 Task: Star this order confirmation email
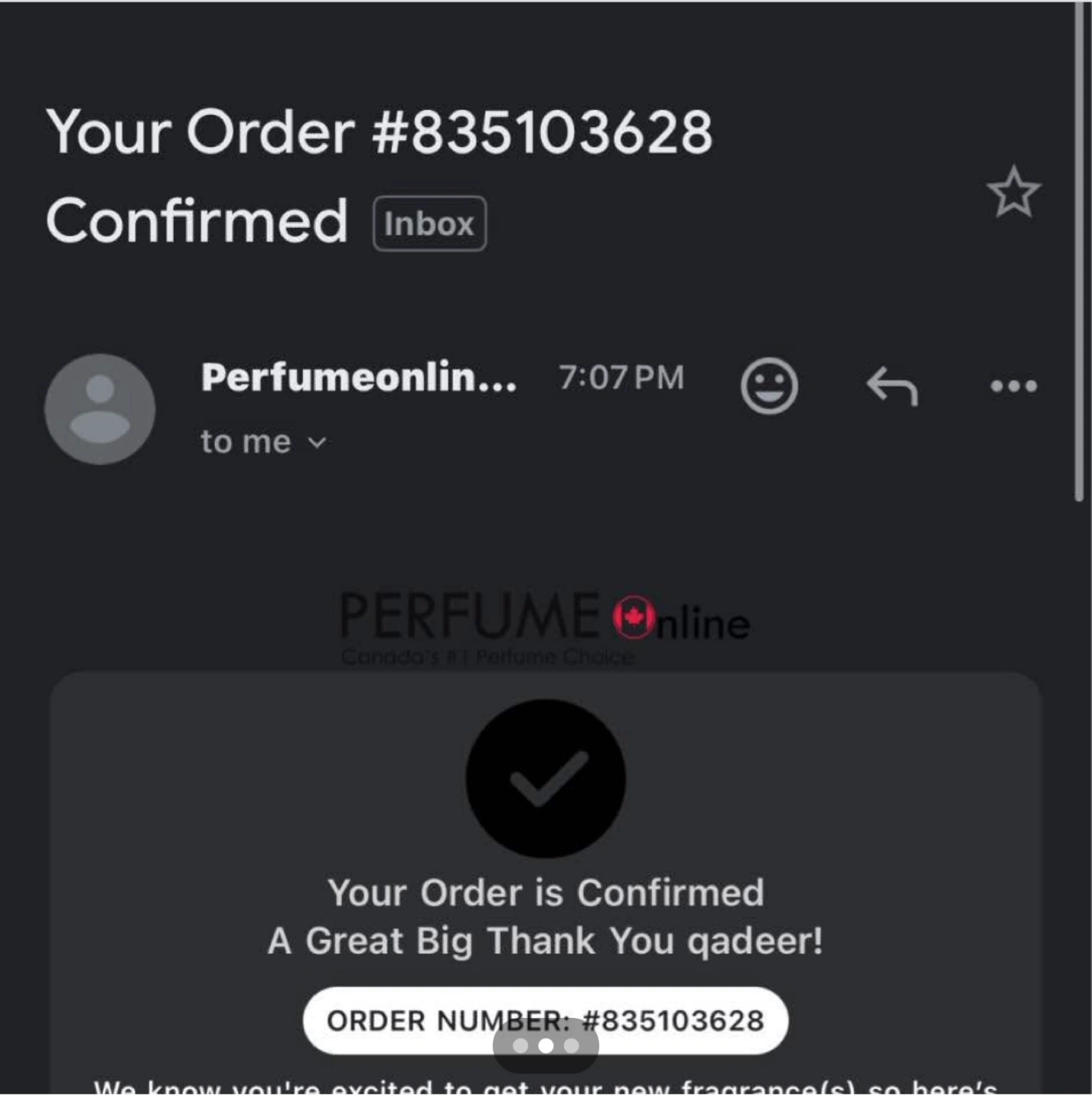tap(1013, 193)
